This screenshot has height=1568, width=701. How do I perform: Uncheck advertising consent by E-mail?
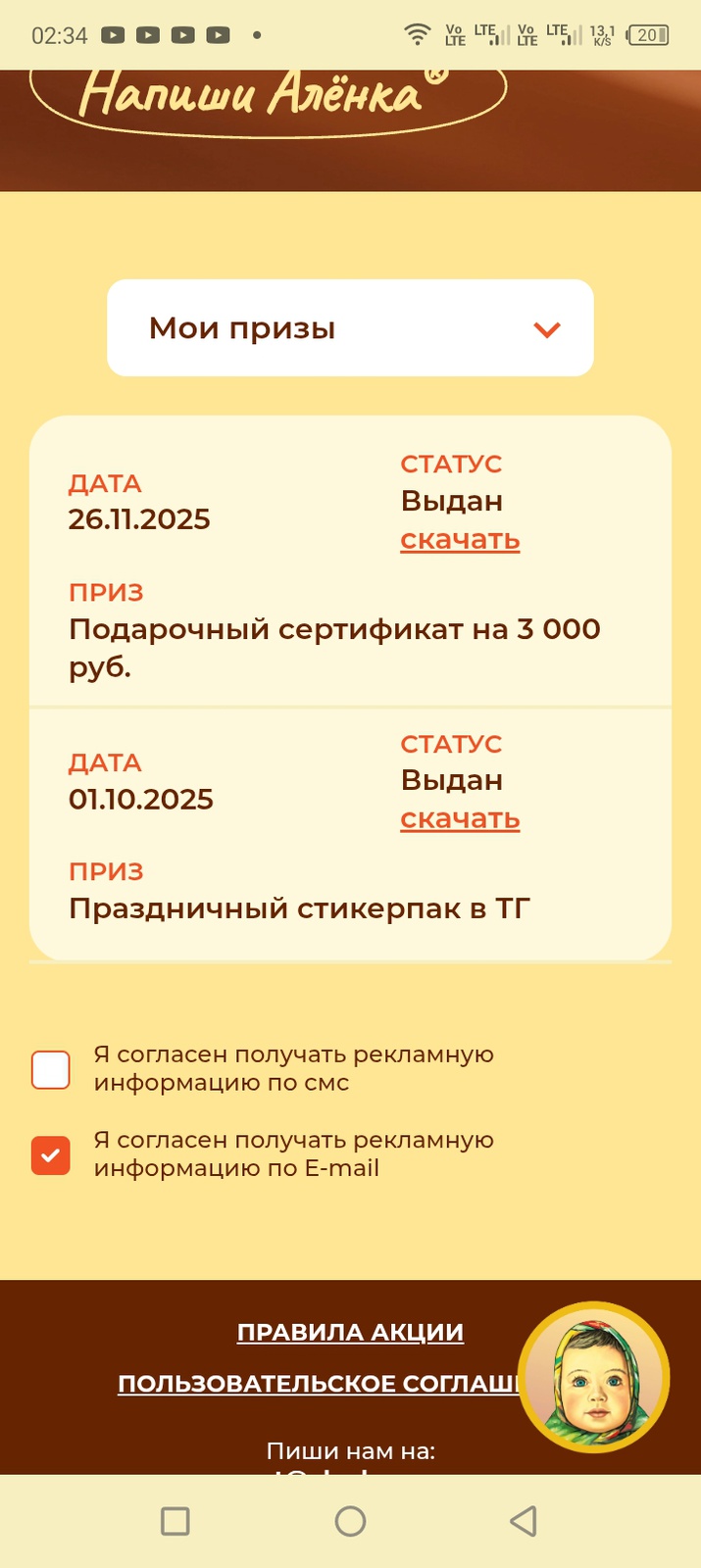[51, 1154]
